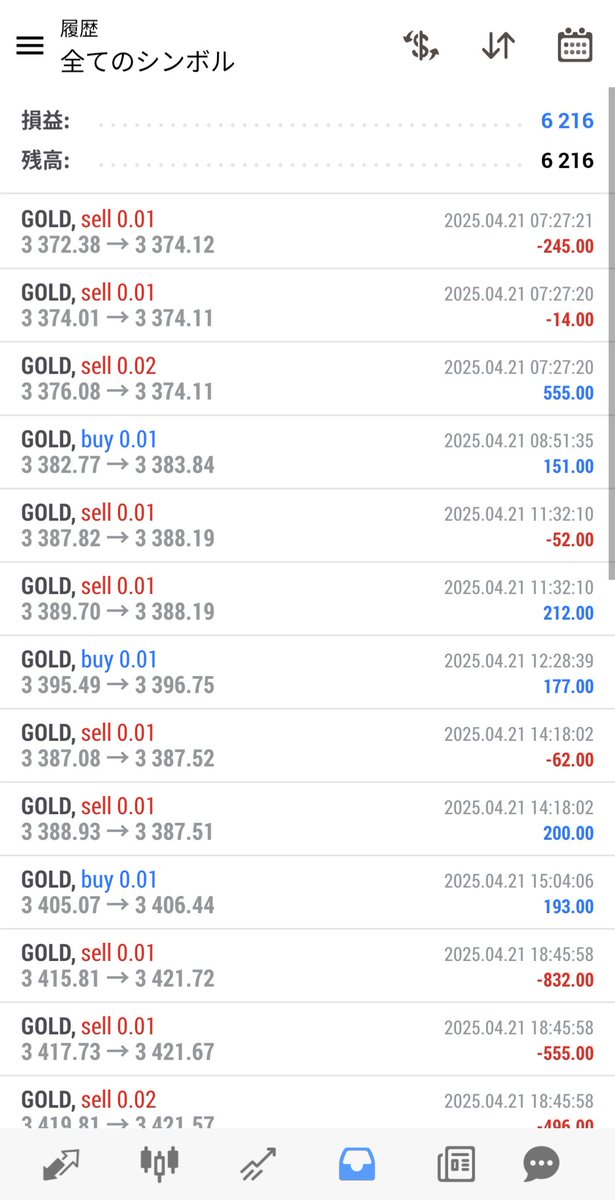The height and width of the screenshot is (1200, 615).
Task: Expand the GOLD sell 0.02 trade with 555.00
Action: point(307,379)
